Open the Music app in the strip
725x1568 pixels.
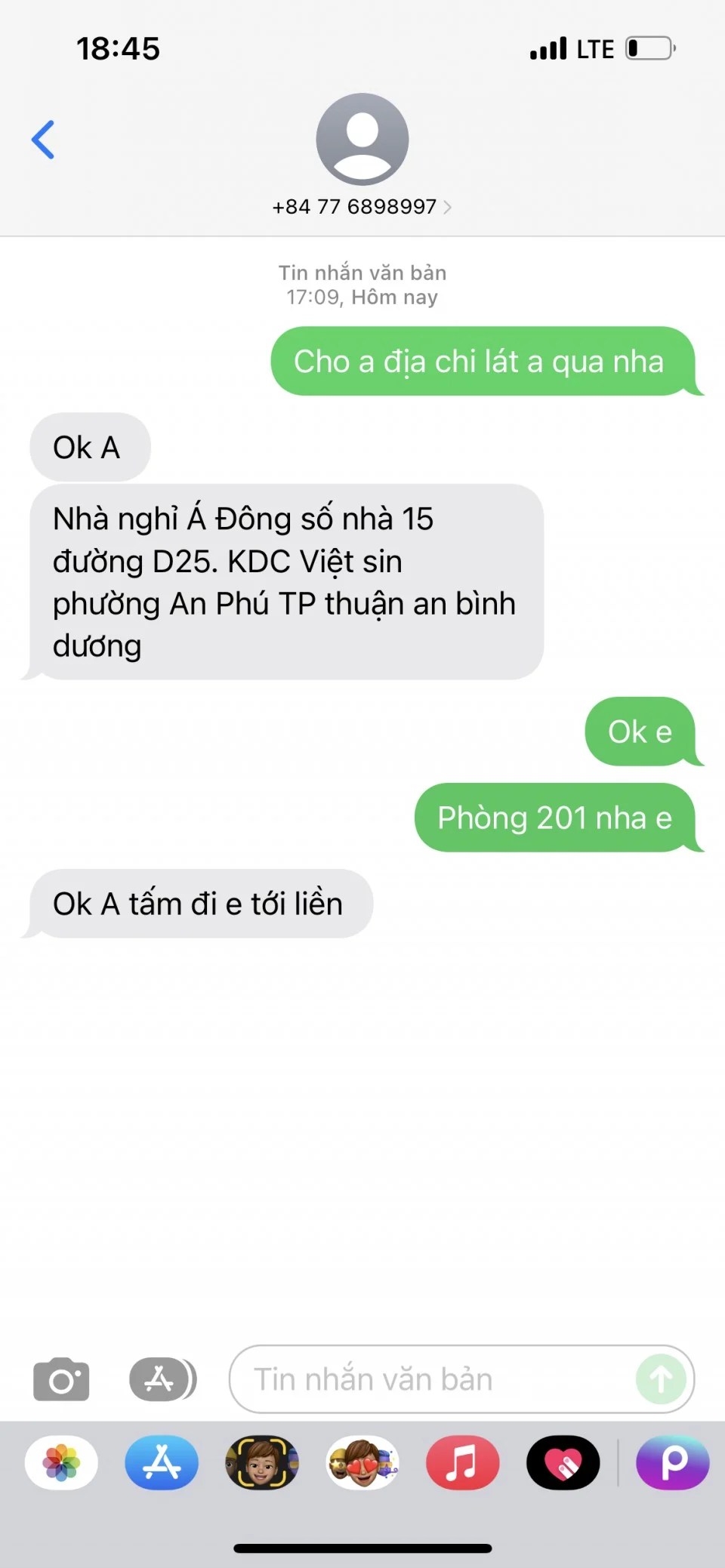462,1462
